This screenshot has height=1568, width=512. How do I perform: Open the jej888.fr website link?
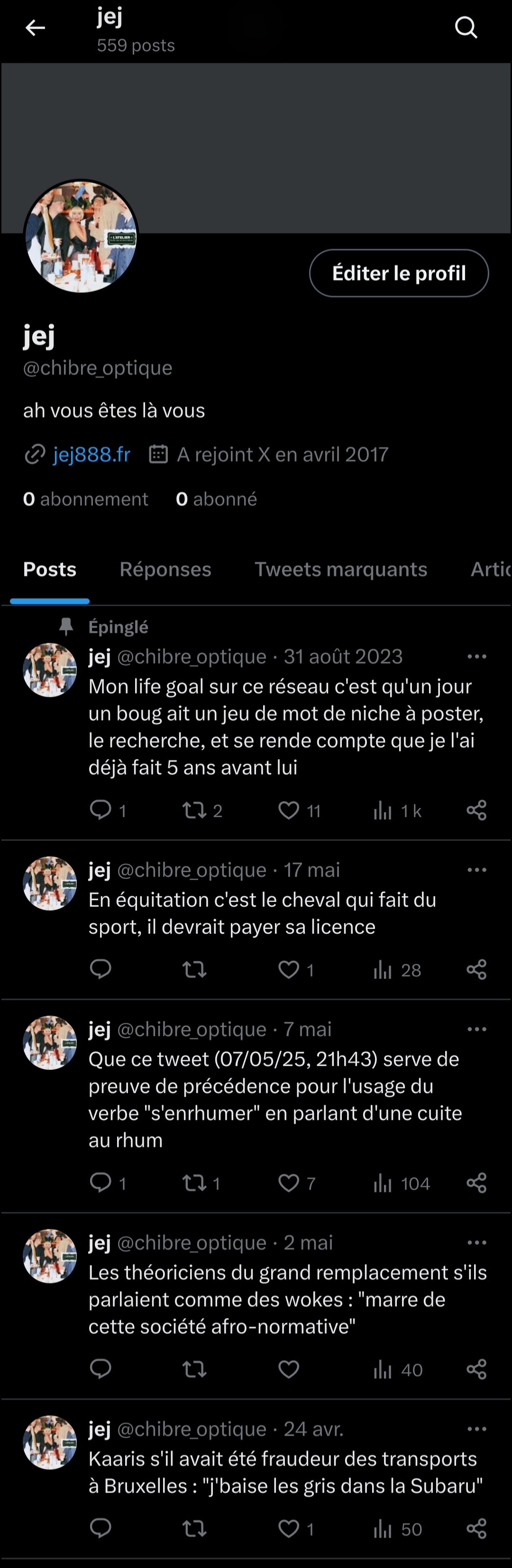tap(91, 454)
